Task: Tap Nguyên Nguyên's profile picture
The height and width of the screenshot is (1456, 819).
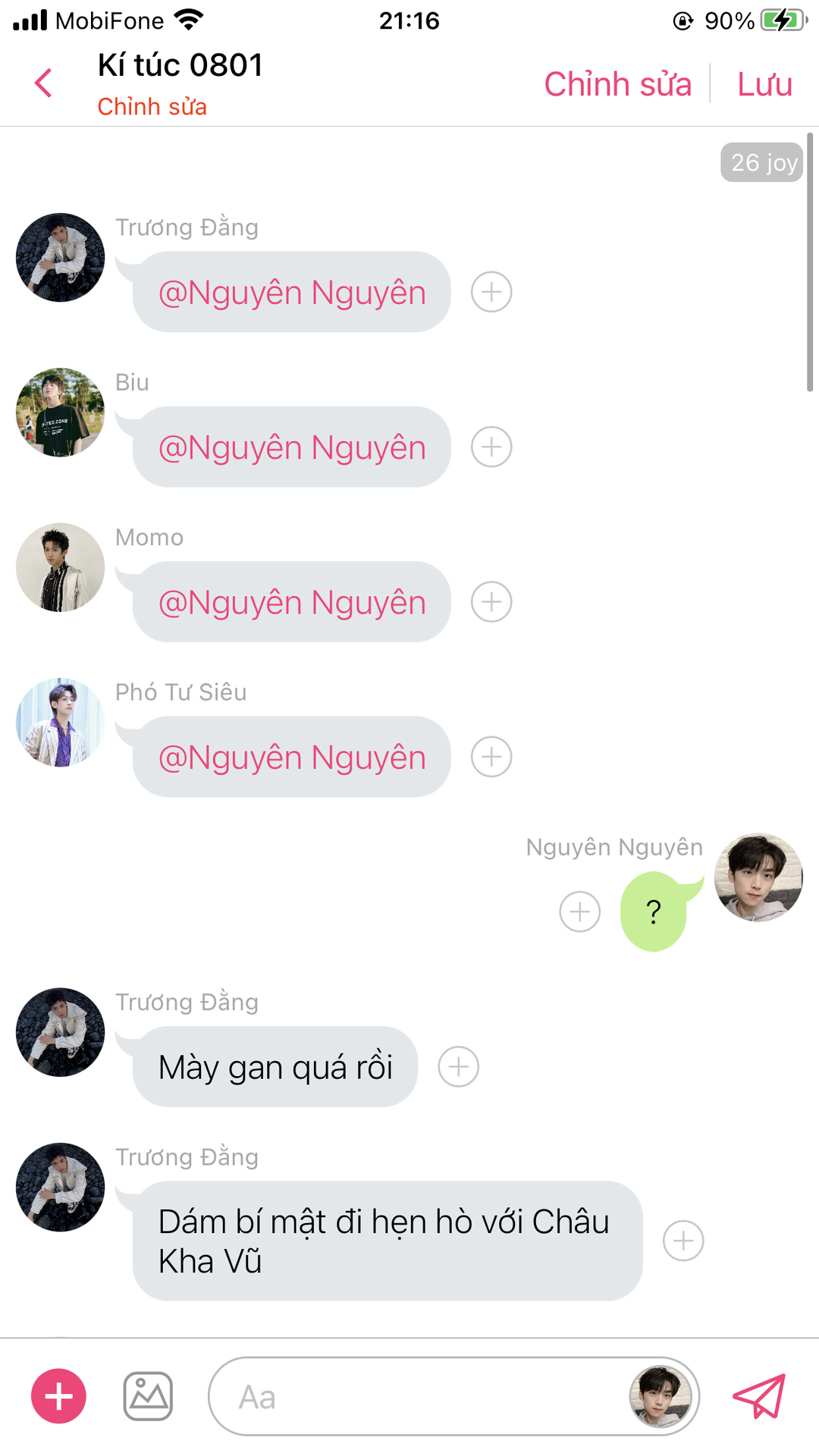Action: click(758, 877)
